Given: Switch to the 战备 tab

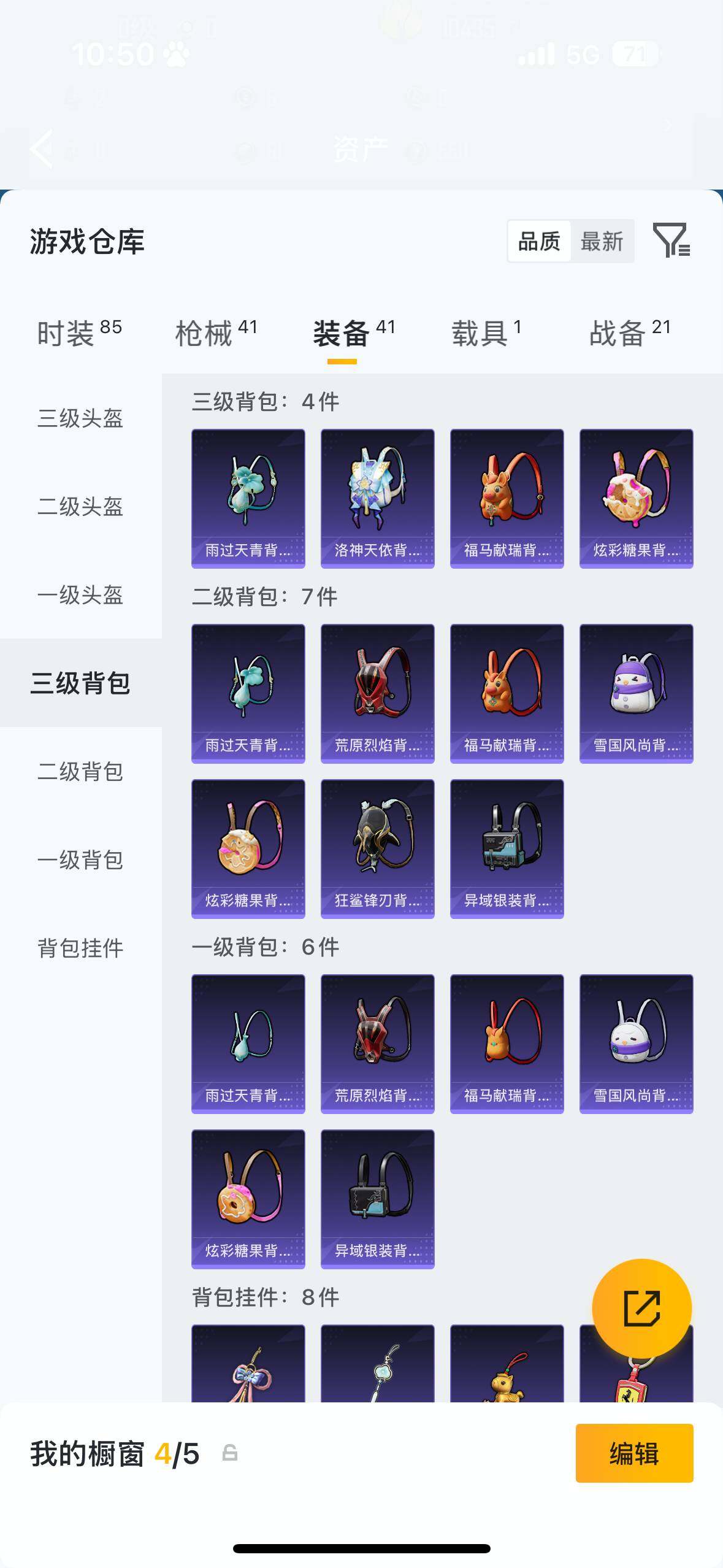Looking at the screenshot, I should click(x=629, y=333).
